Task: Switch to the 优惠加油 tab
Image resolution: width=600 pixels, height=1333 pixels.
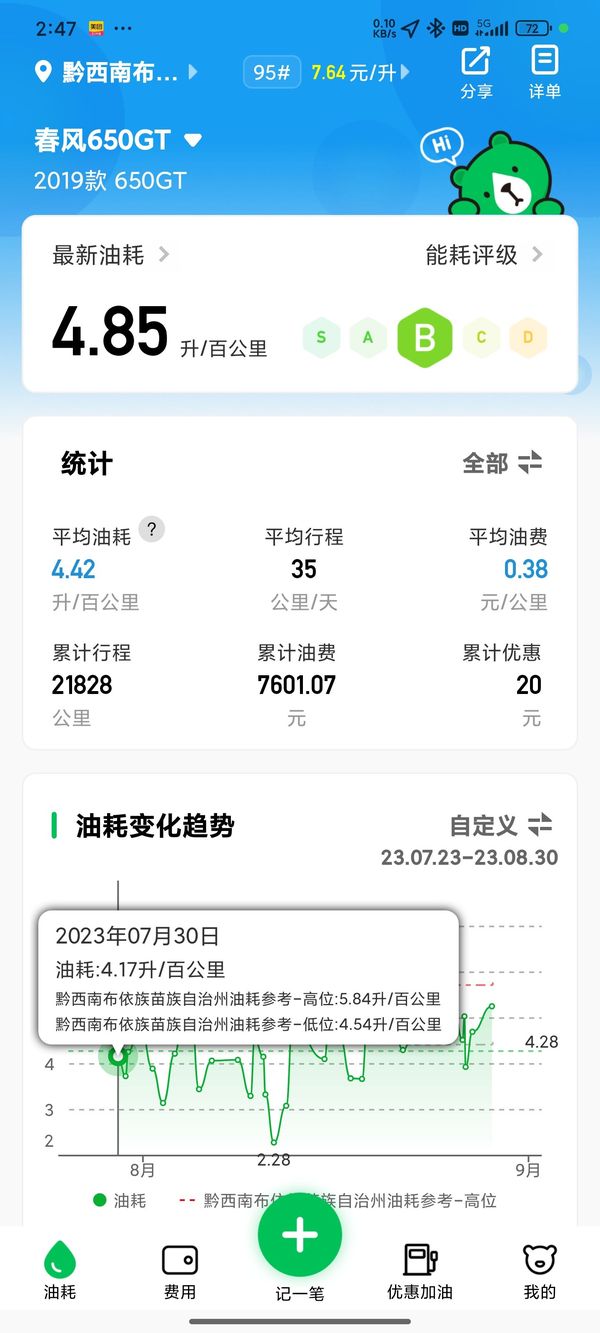Action: point(420,1270)
